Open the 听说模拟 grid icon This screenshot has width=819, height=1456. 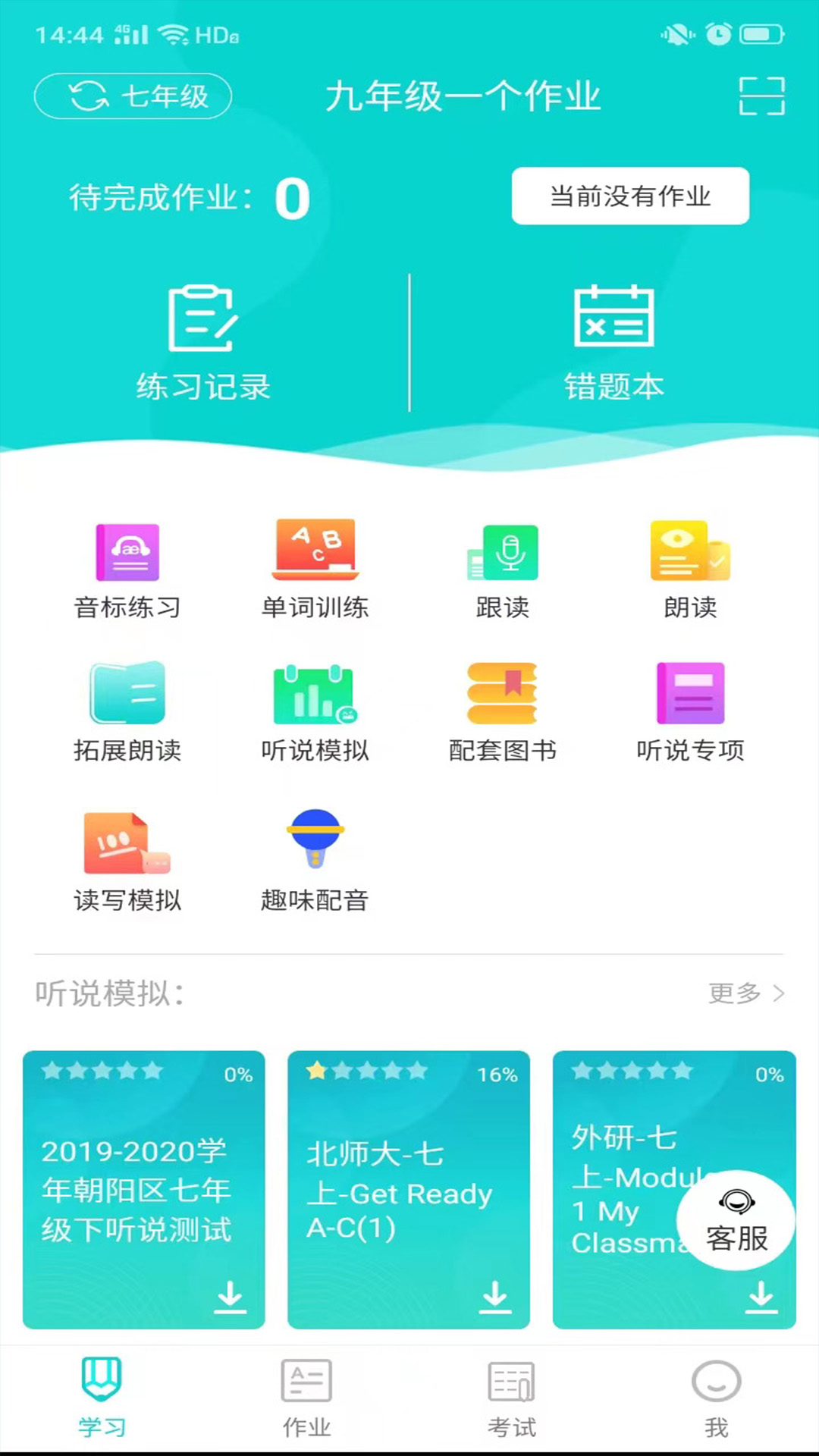point(315,713)
